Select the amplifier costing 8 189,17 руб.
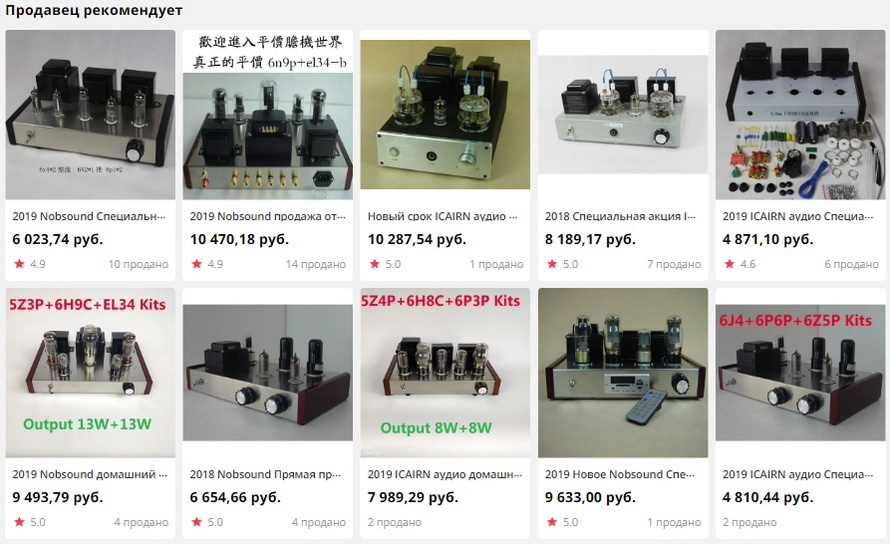 (622, 115)
